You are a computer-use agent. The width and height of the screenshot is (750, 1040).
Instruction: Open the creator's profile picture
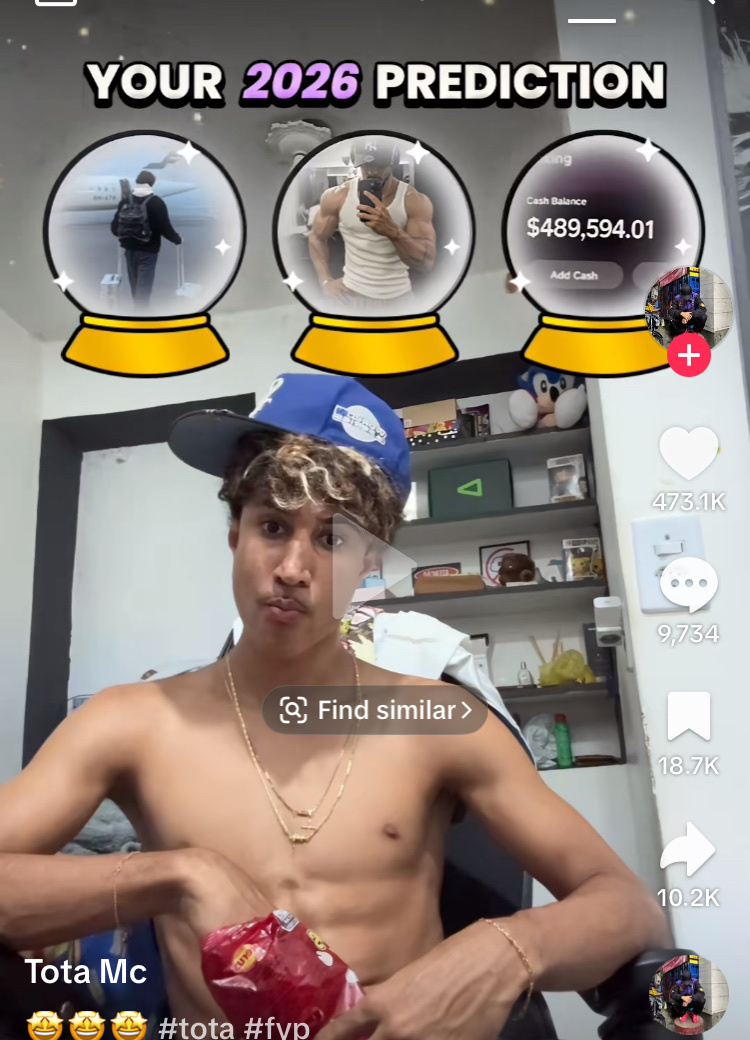coord(689,305)
